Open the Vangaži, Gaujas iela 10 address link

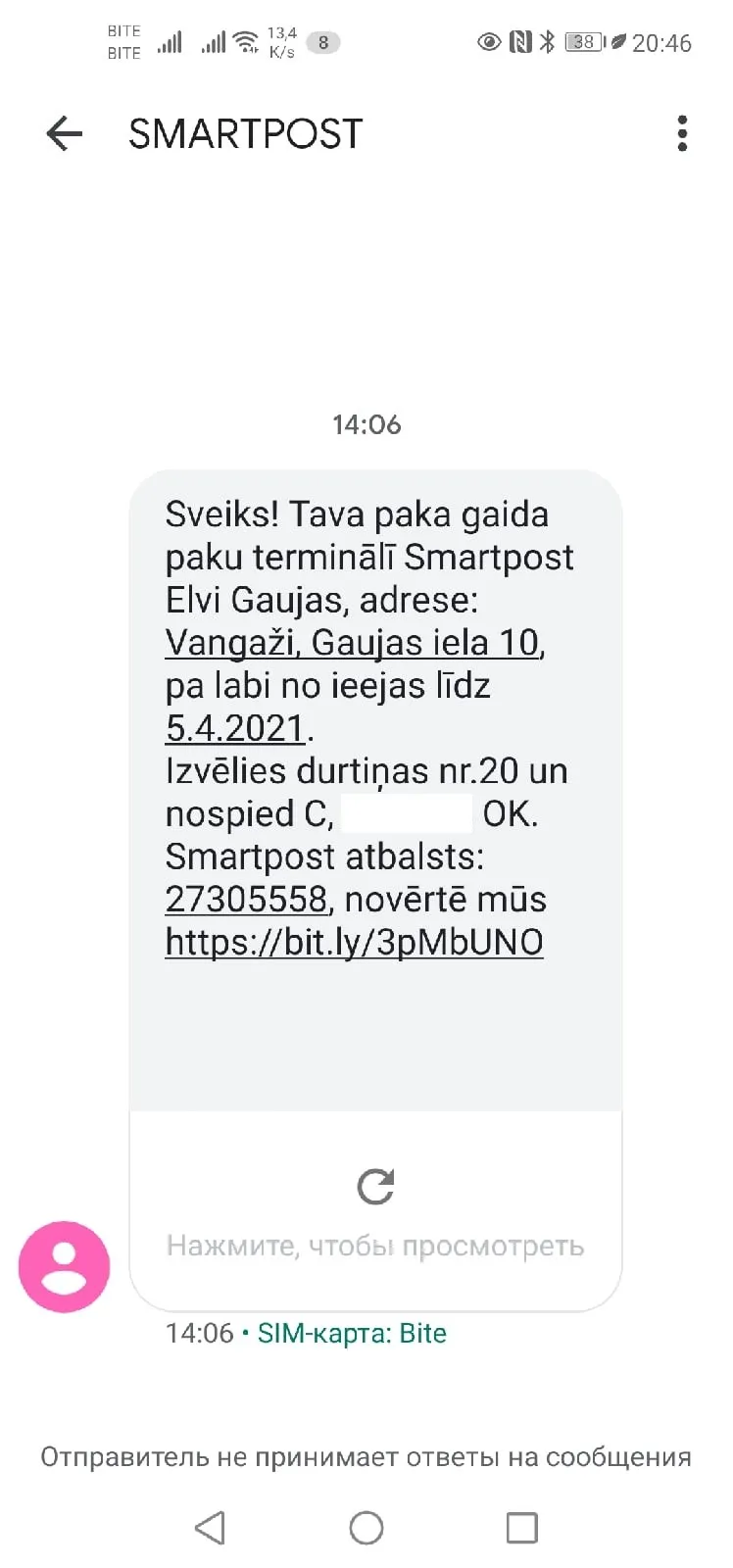[353, 643]
